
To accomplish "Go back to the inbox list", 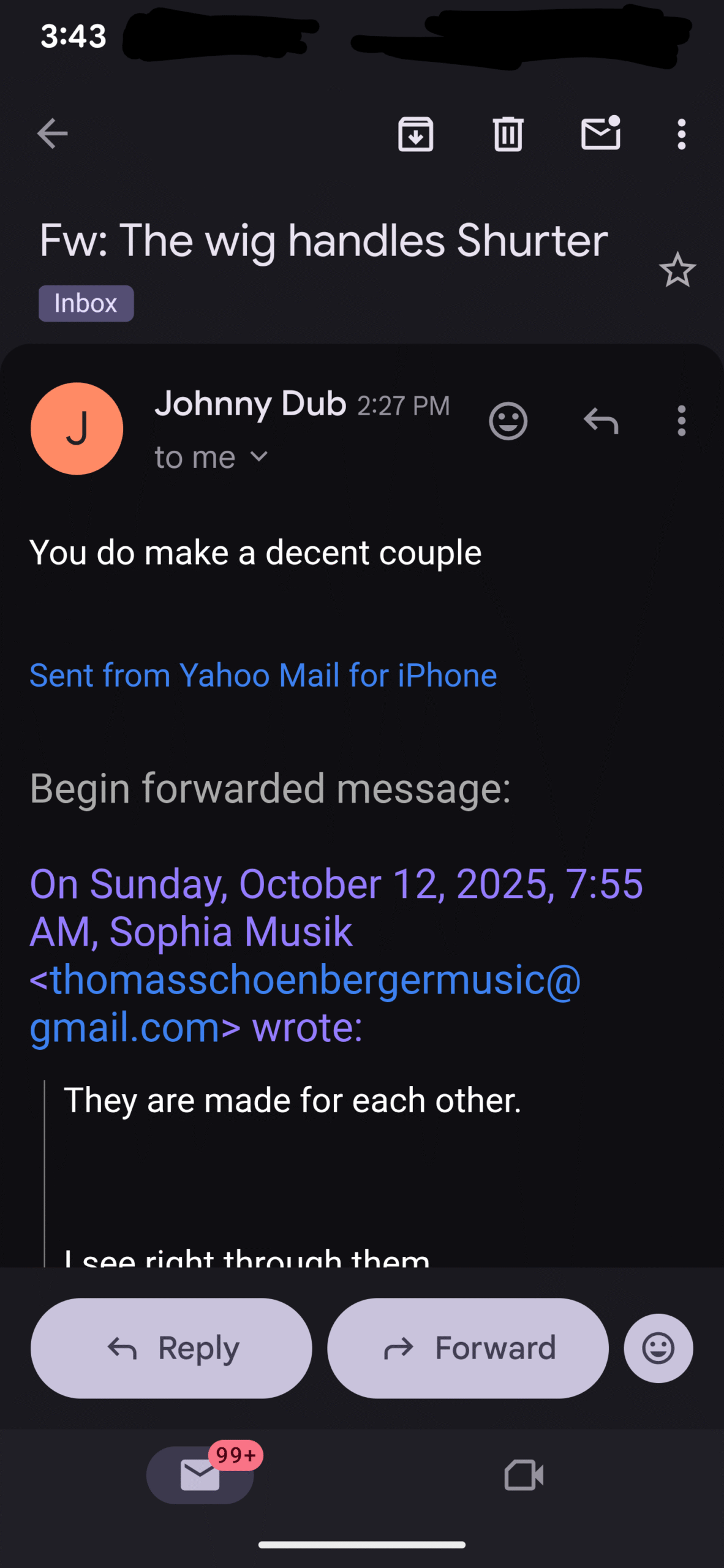I will coord(52,134).
